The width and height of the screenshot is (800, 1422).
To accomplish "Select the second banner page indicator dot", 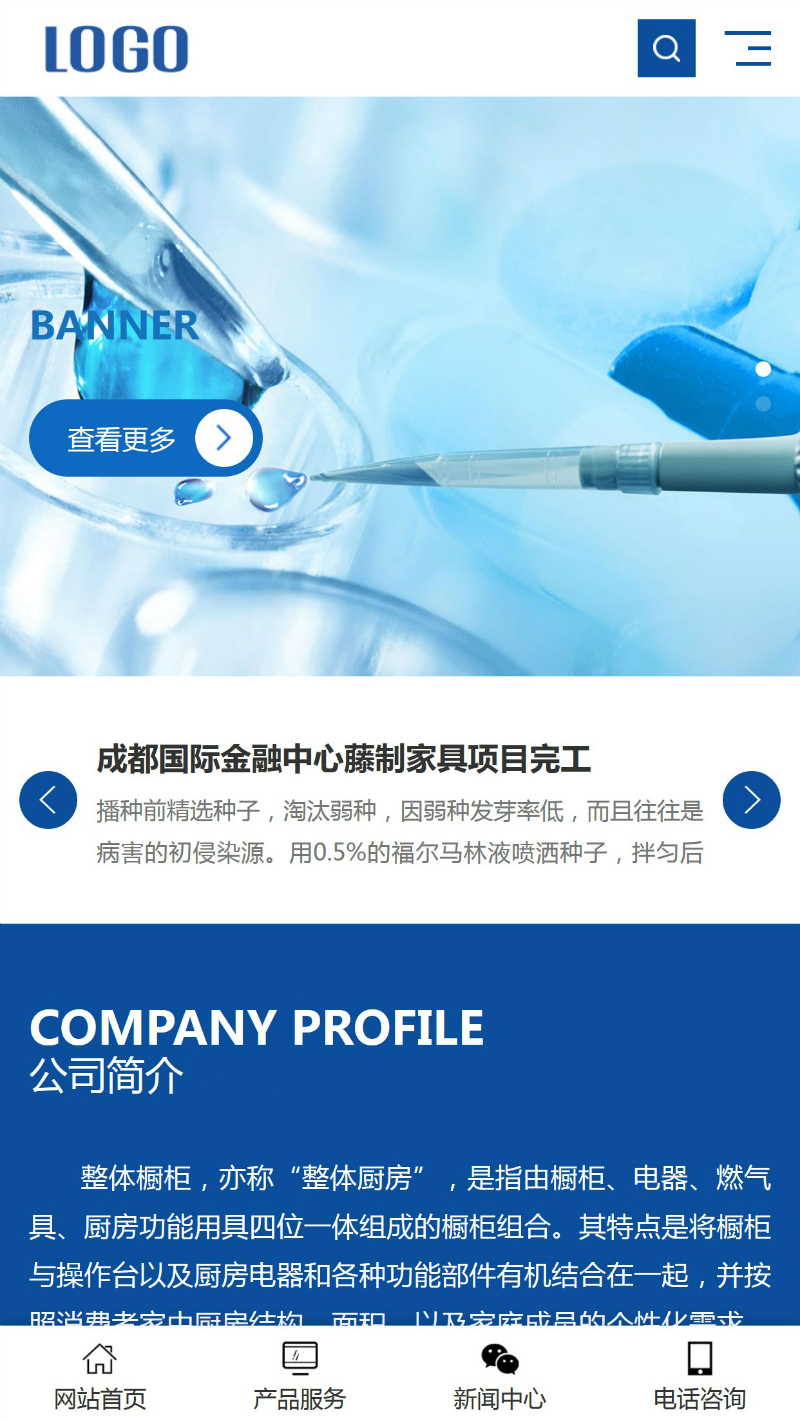I will tap(763, 404).
